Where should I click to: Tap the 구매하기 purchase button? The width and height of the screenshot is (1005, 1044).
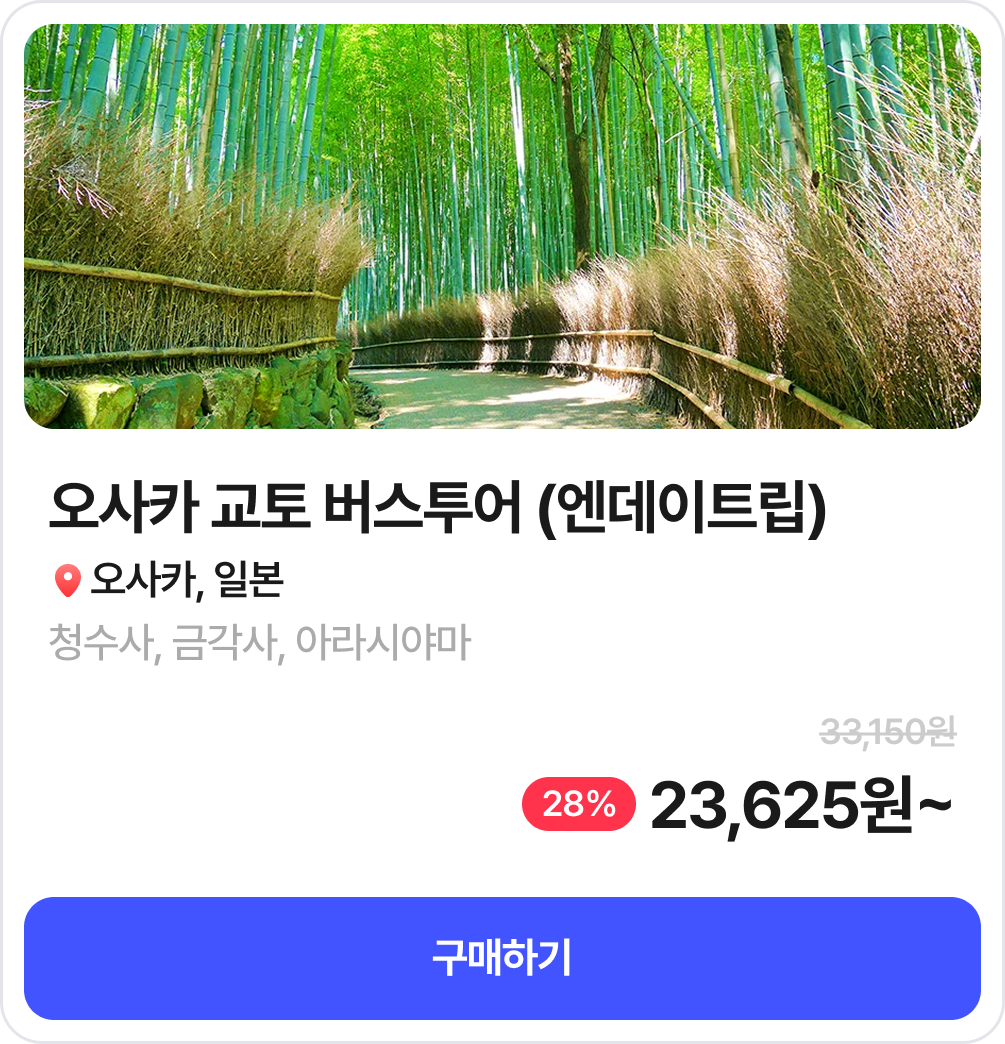(x=502, y=958)
